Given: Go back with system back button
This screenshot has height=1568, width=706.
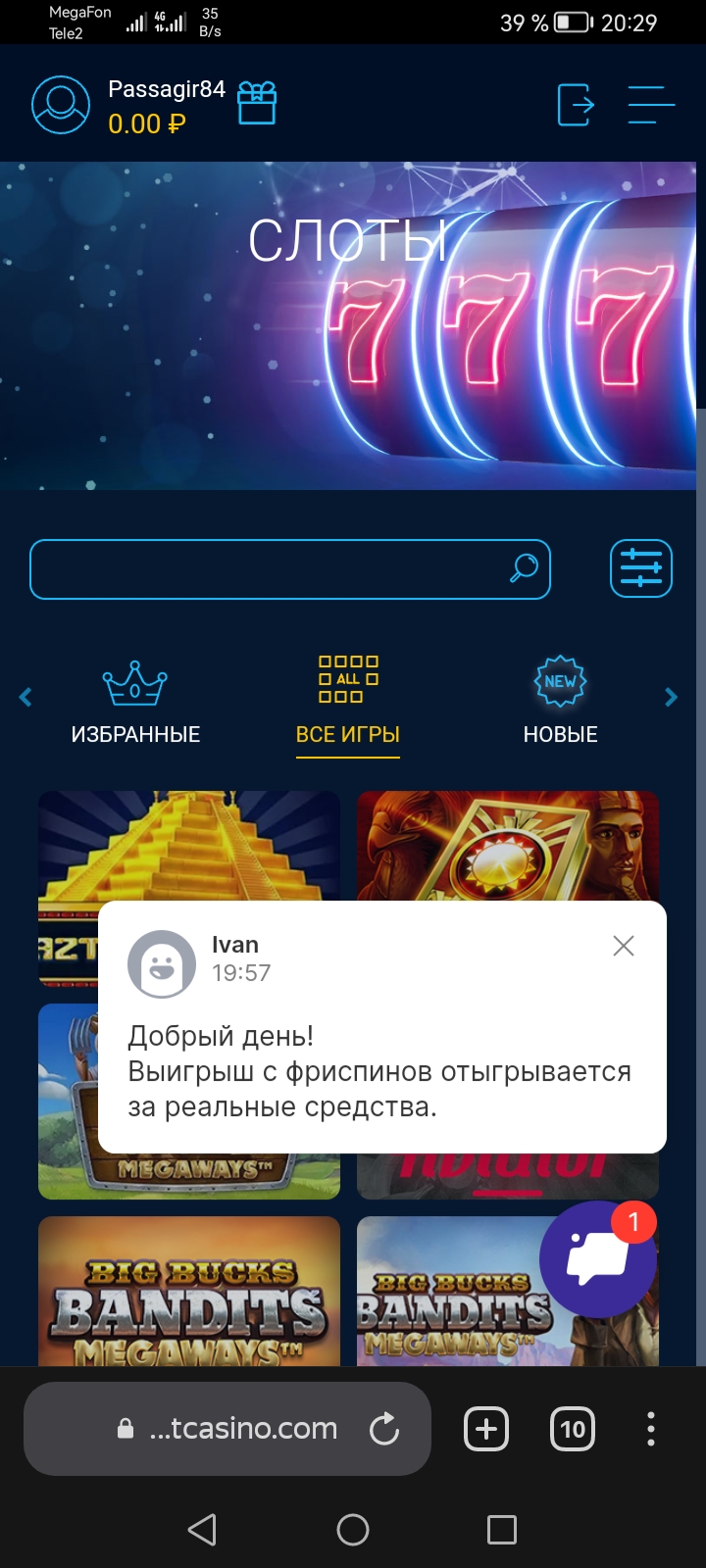Looking at the screenshot, I should click(x=202, y=1530).
